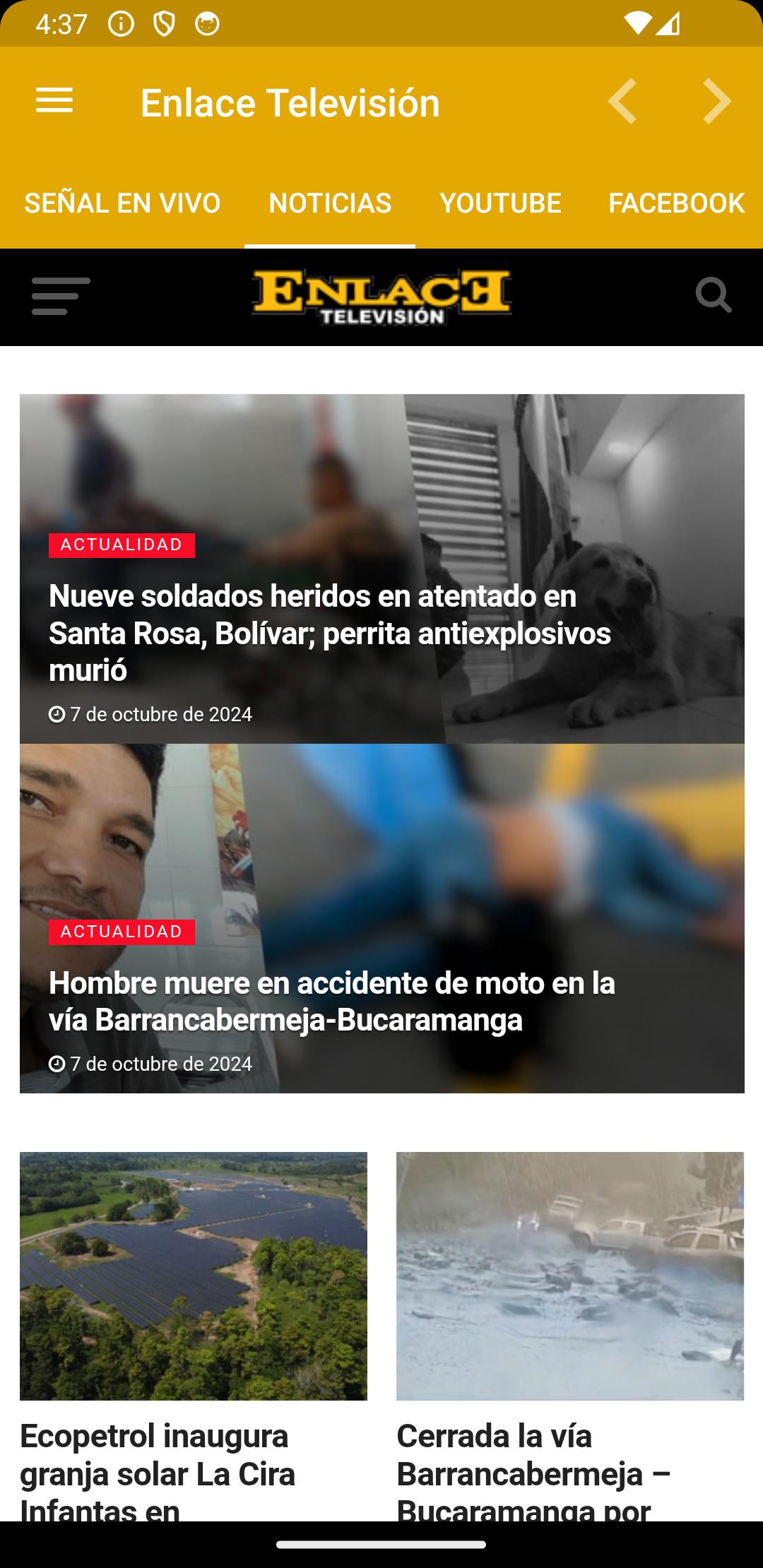Tap the search magnifier icon
This screenshot has height=1568, width=763.
(713, 295)
